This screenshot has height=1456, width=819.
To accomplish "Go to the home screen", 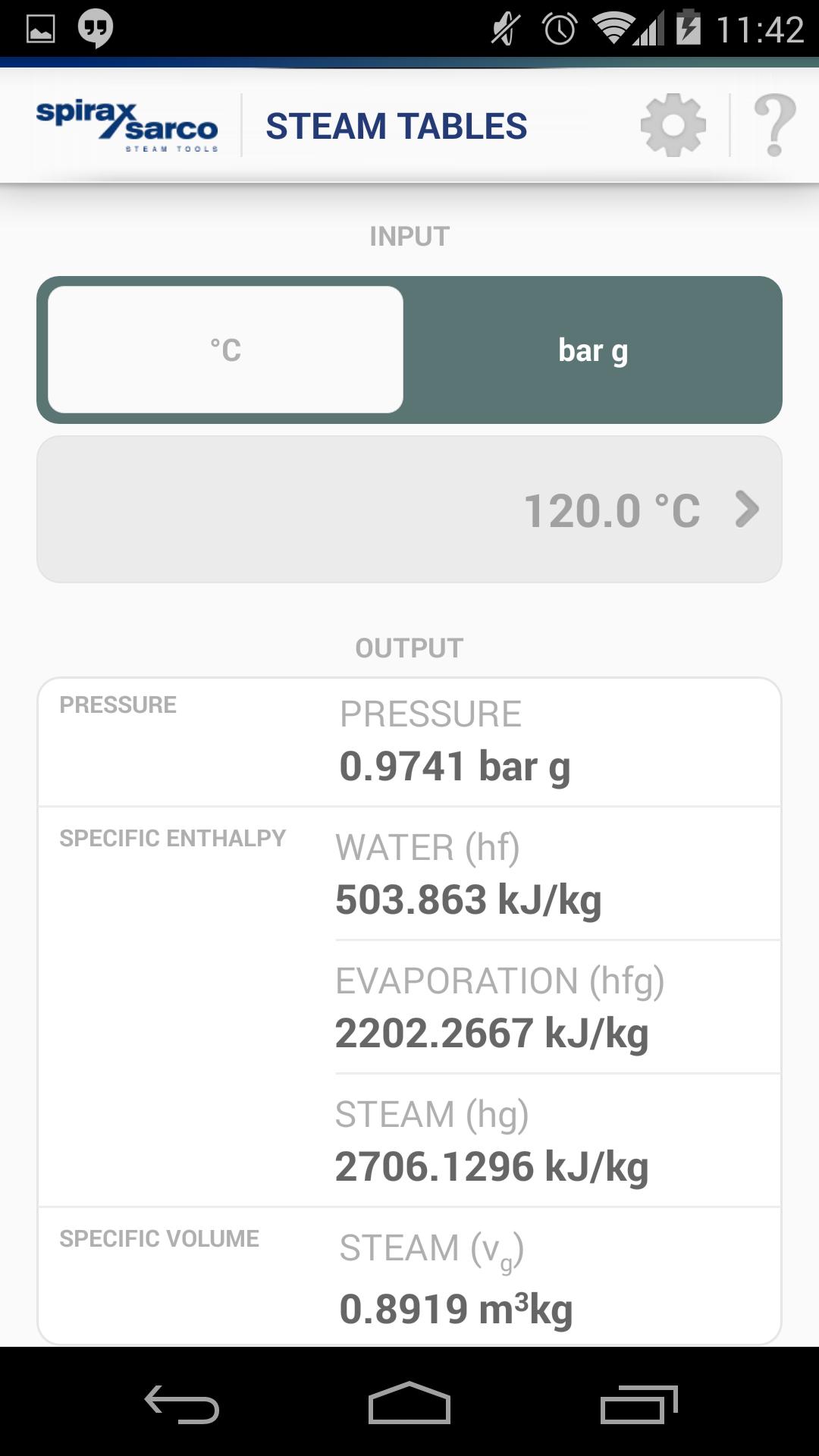I will 409,1404.
